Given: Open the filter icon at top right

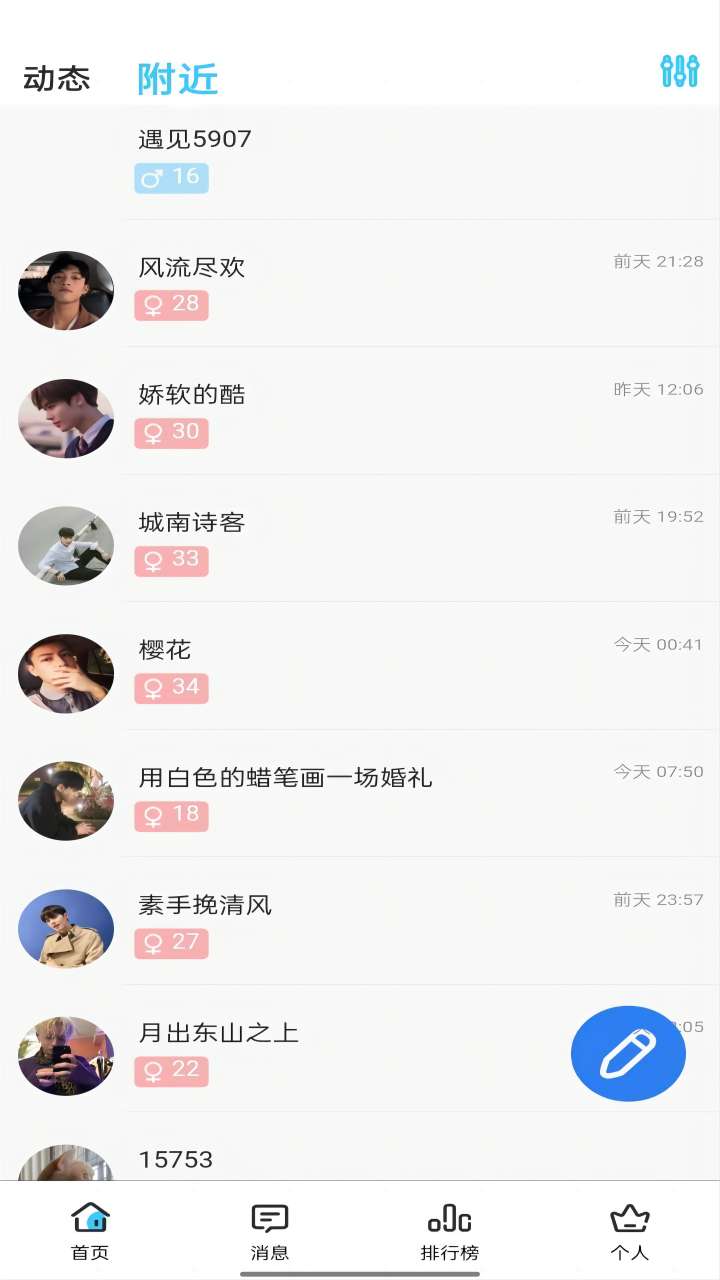Looking at the screenshot, I should (x=680, y=73).
